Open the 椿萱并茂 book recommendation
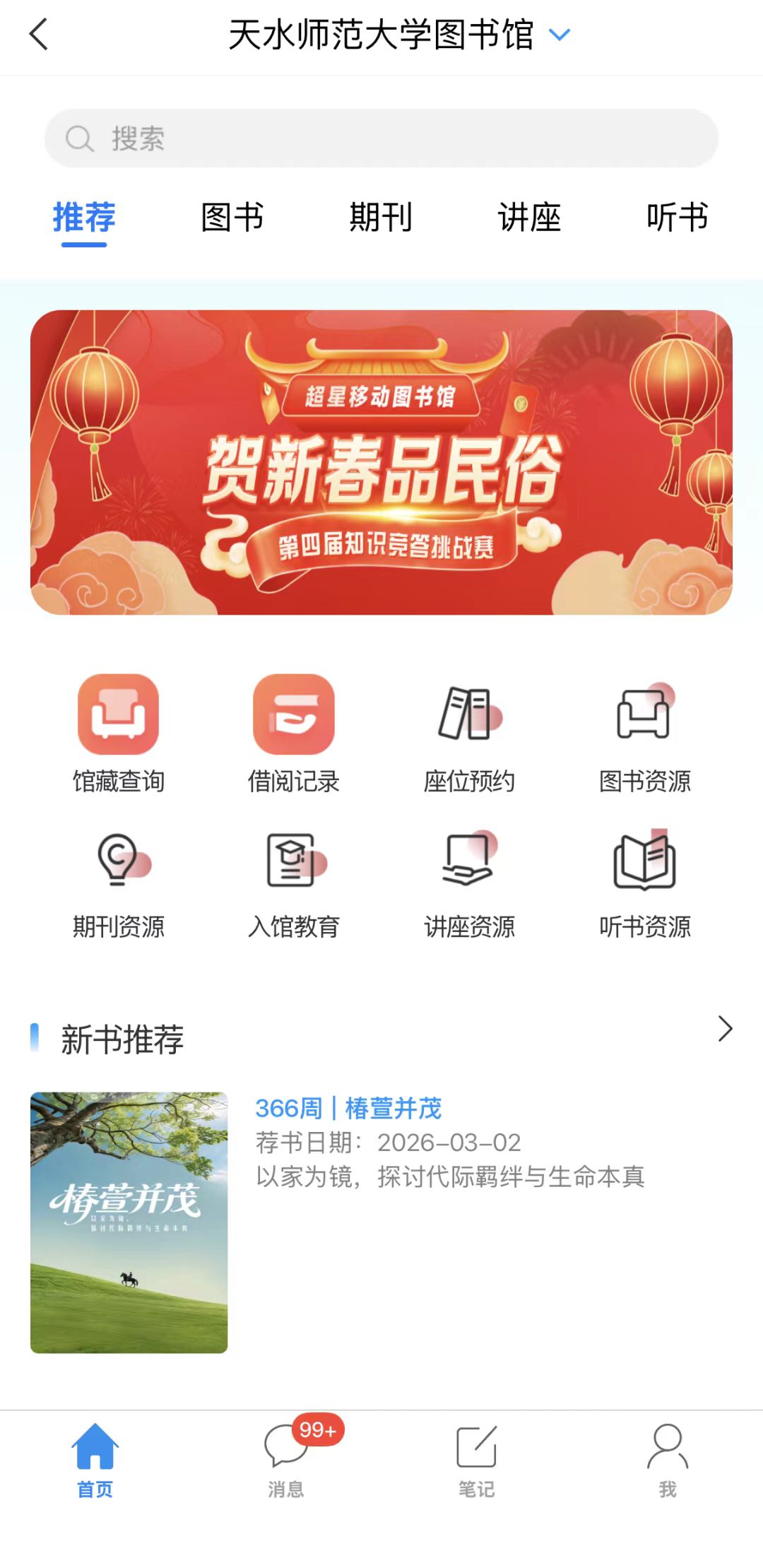This screenshot has width=763, height=1568. point(348,1109)
